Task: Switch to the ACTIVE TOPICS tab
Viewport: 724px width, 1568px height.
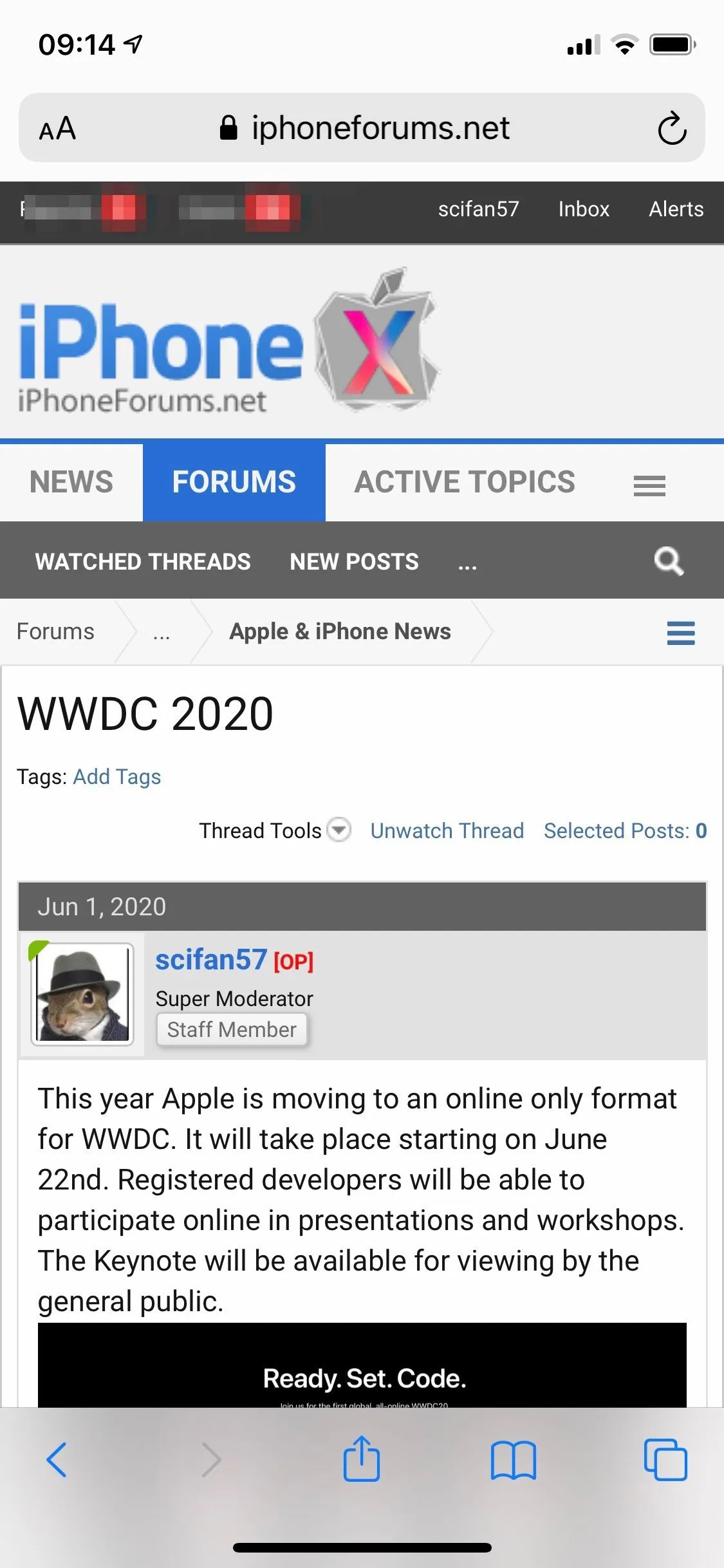Action: 465,482
